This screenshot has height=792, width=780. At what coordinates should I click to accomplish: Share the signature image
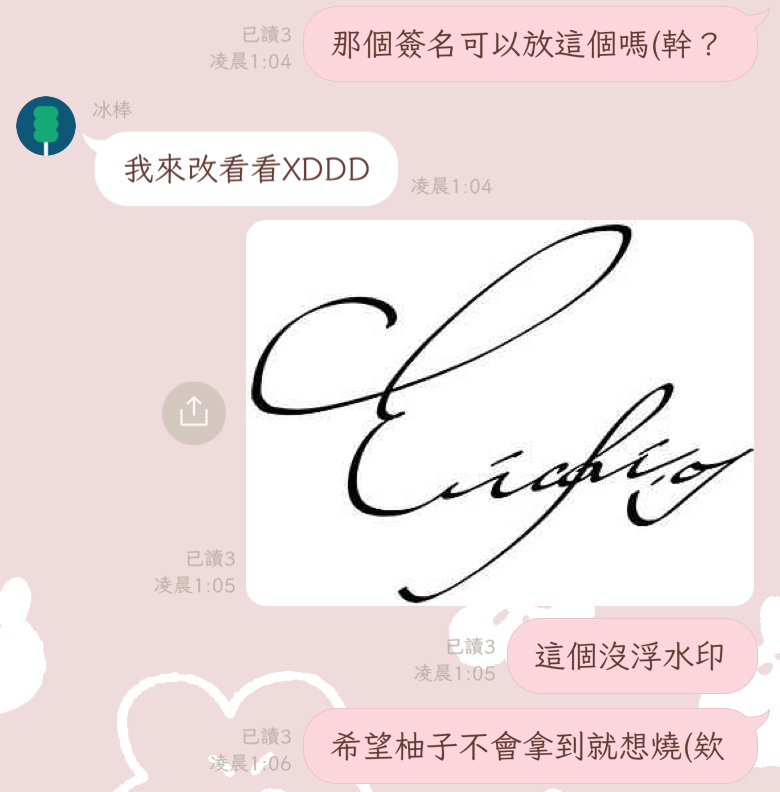pos(193,412)
